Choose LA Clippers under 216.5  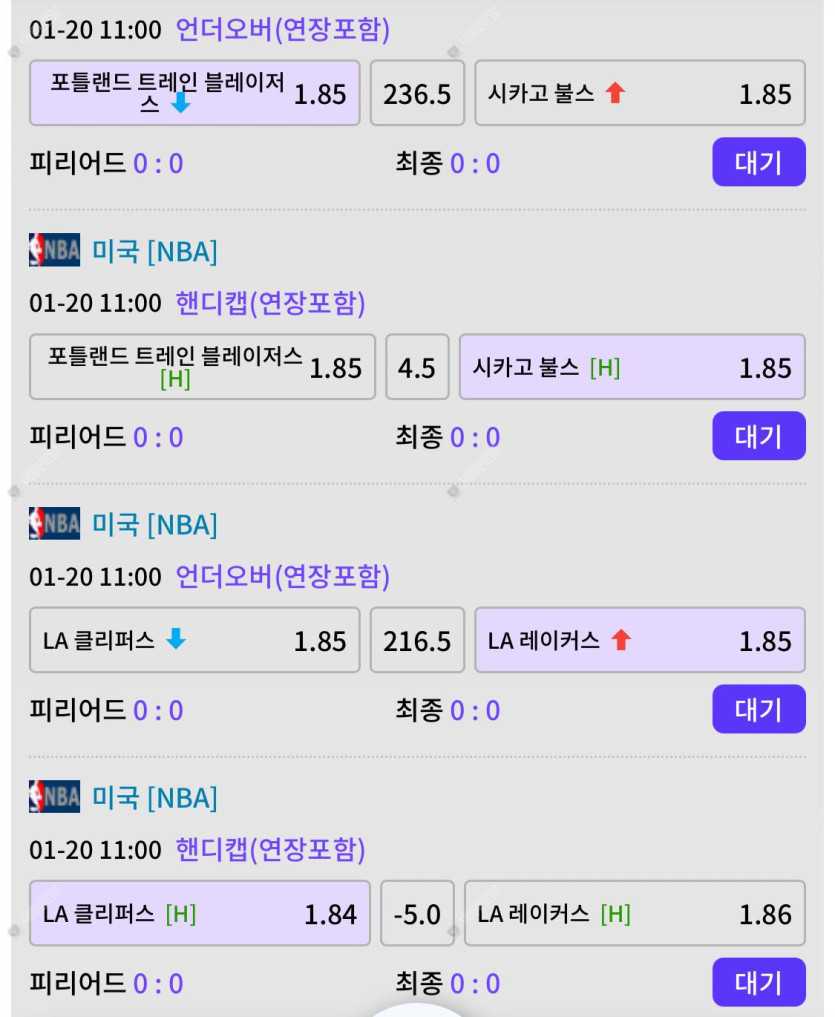(194, 640)
